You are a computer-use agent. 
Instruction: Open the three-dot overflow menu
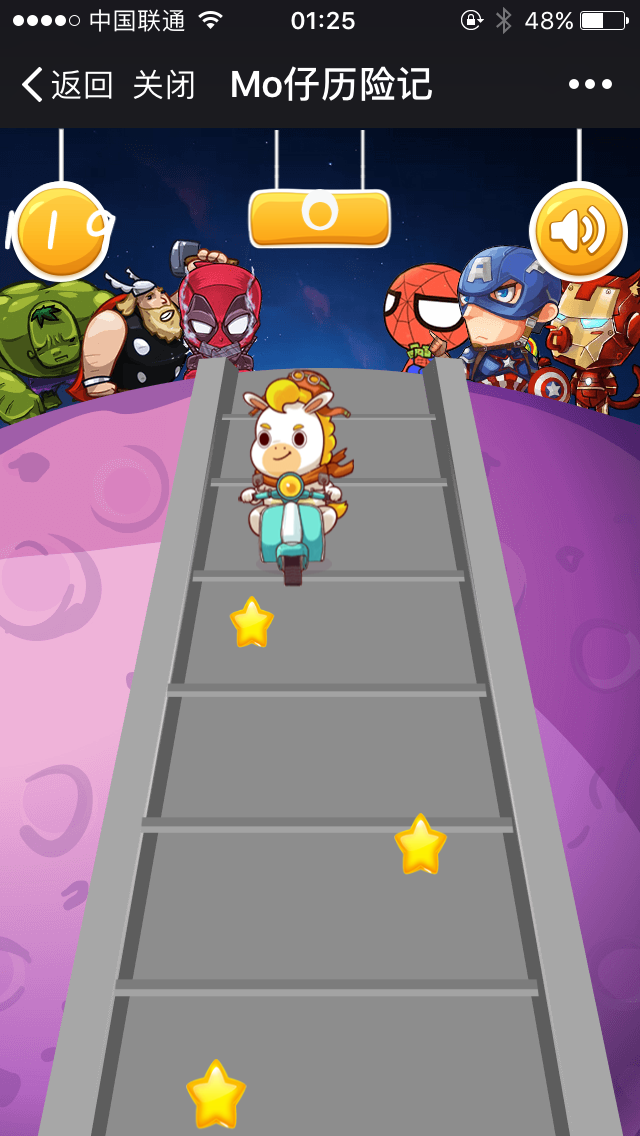(x=590, y=85)
